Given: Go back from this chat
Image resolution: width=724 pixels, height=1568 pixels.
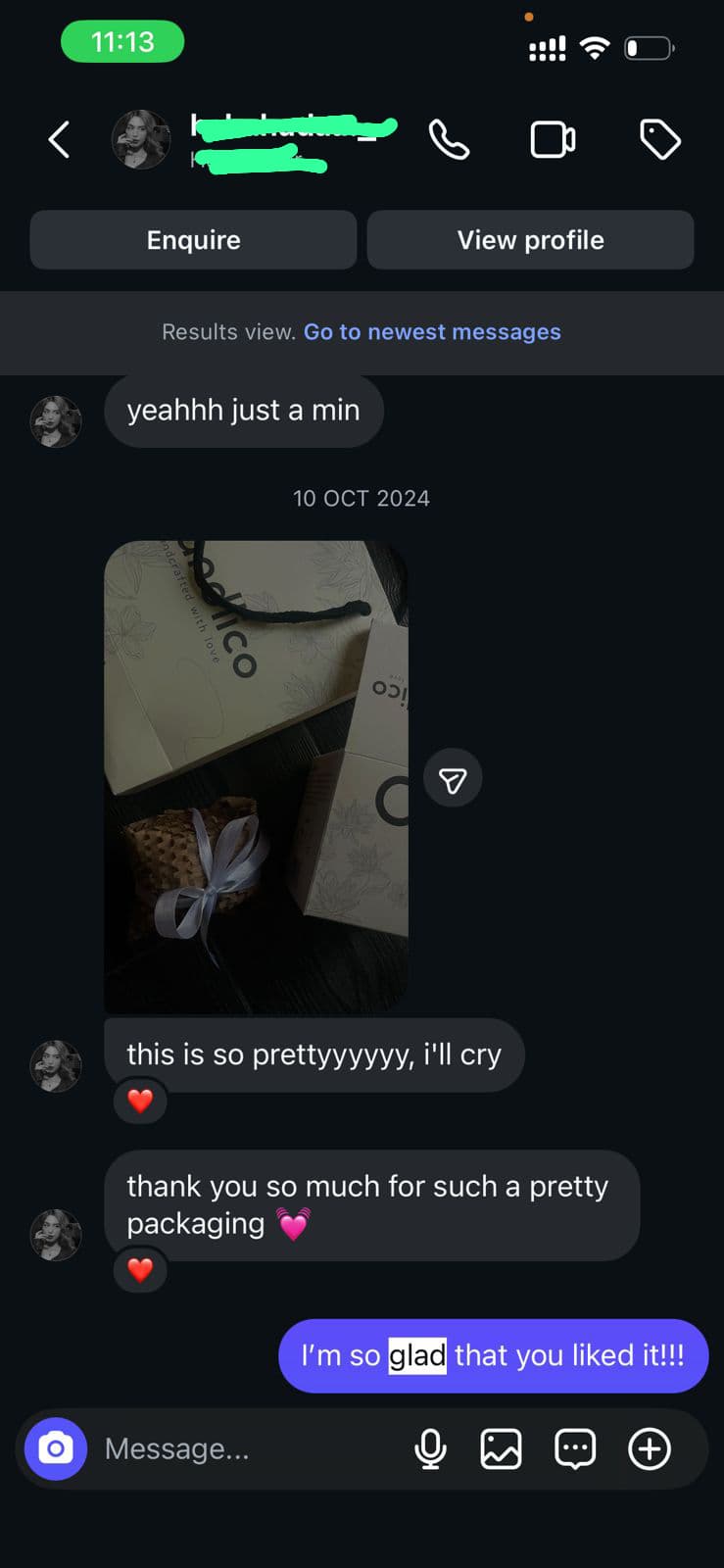Looking at the screenshot, I should (x=59, y=140).
